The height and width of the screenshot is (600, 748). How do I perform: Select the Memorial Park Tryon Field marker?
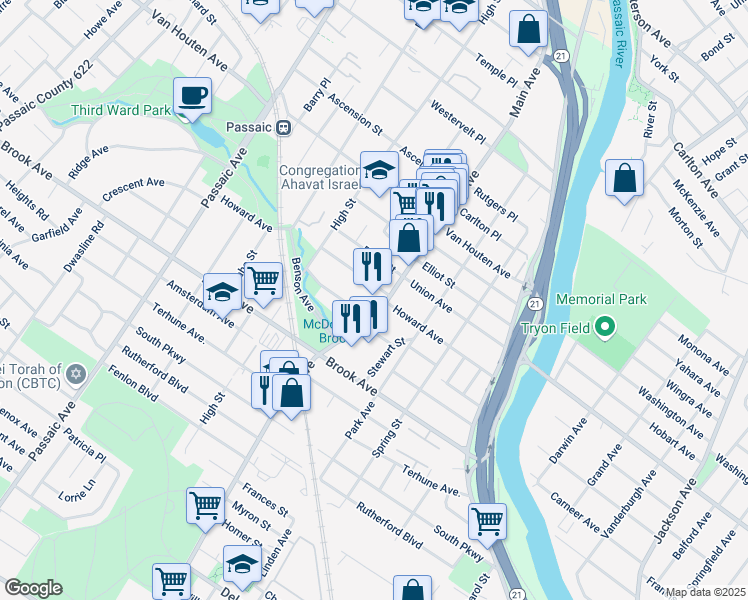[603, 327]
